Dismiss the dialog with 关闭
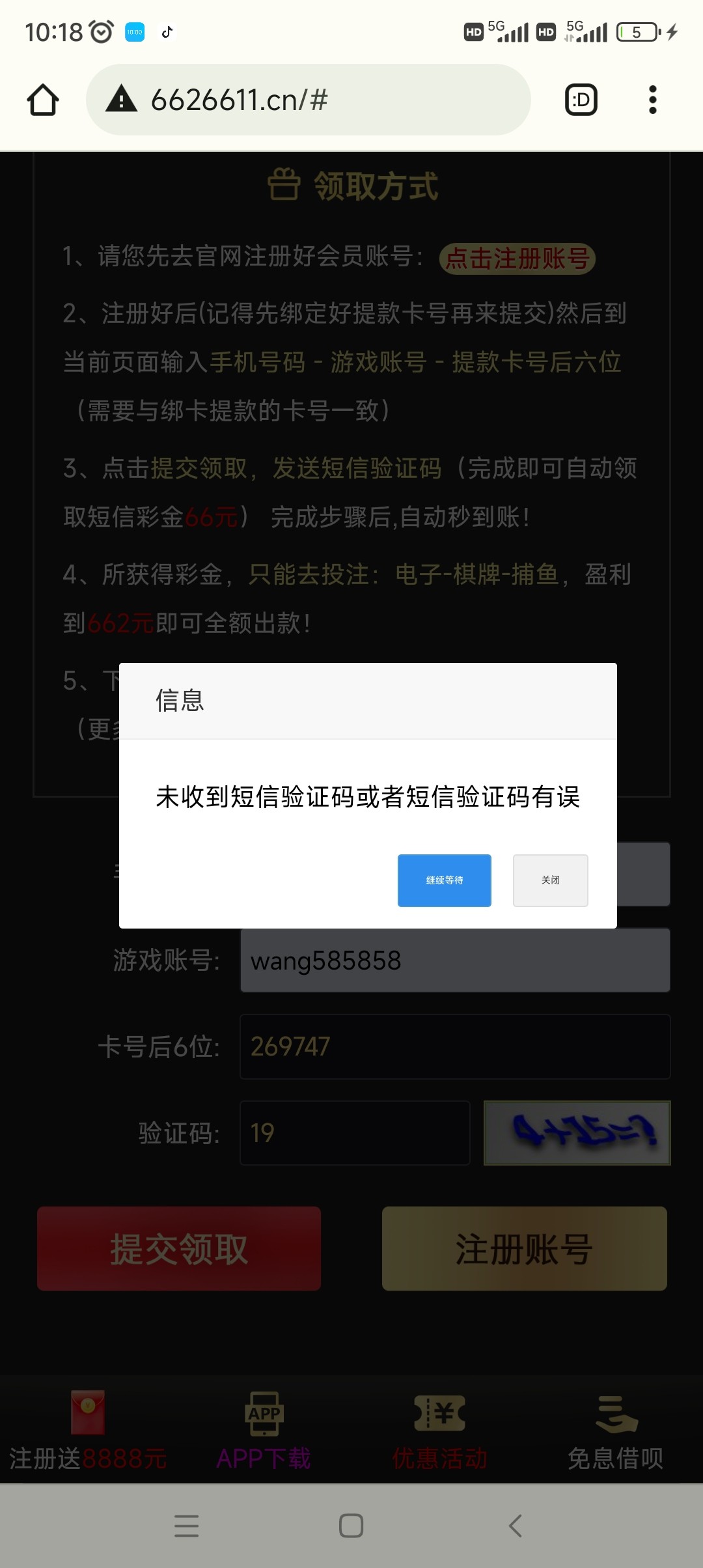This screenshot has width=703, height=1568. click(550, 880)
